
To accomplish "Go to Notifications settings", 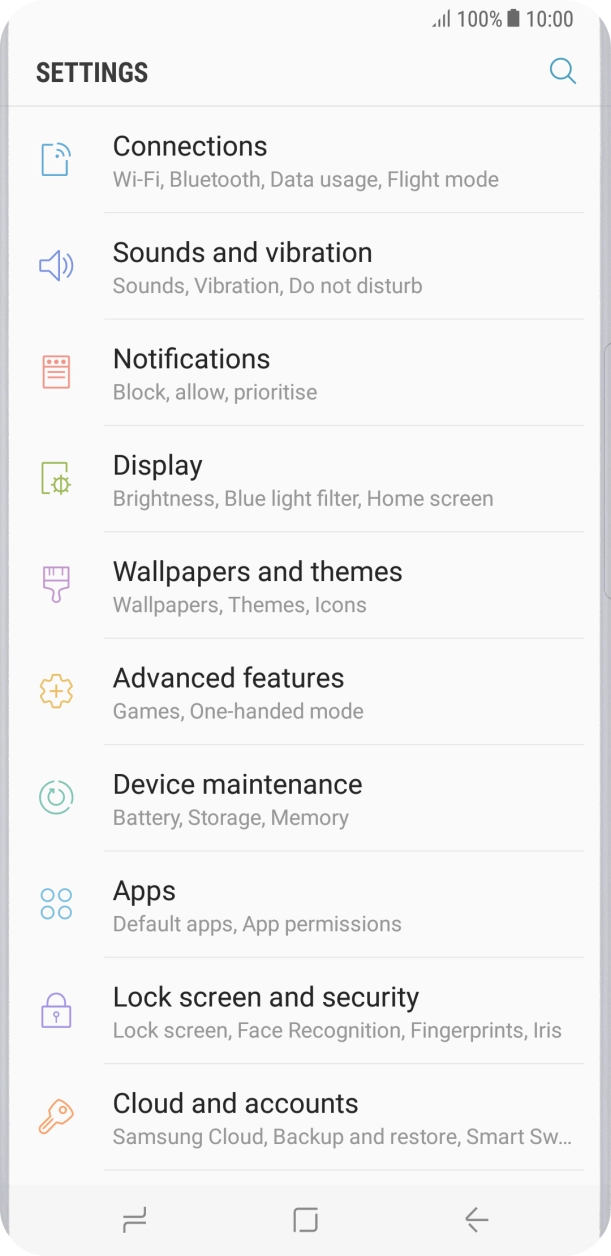I will tap(305, 373).
